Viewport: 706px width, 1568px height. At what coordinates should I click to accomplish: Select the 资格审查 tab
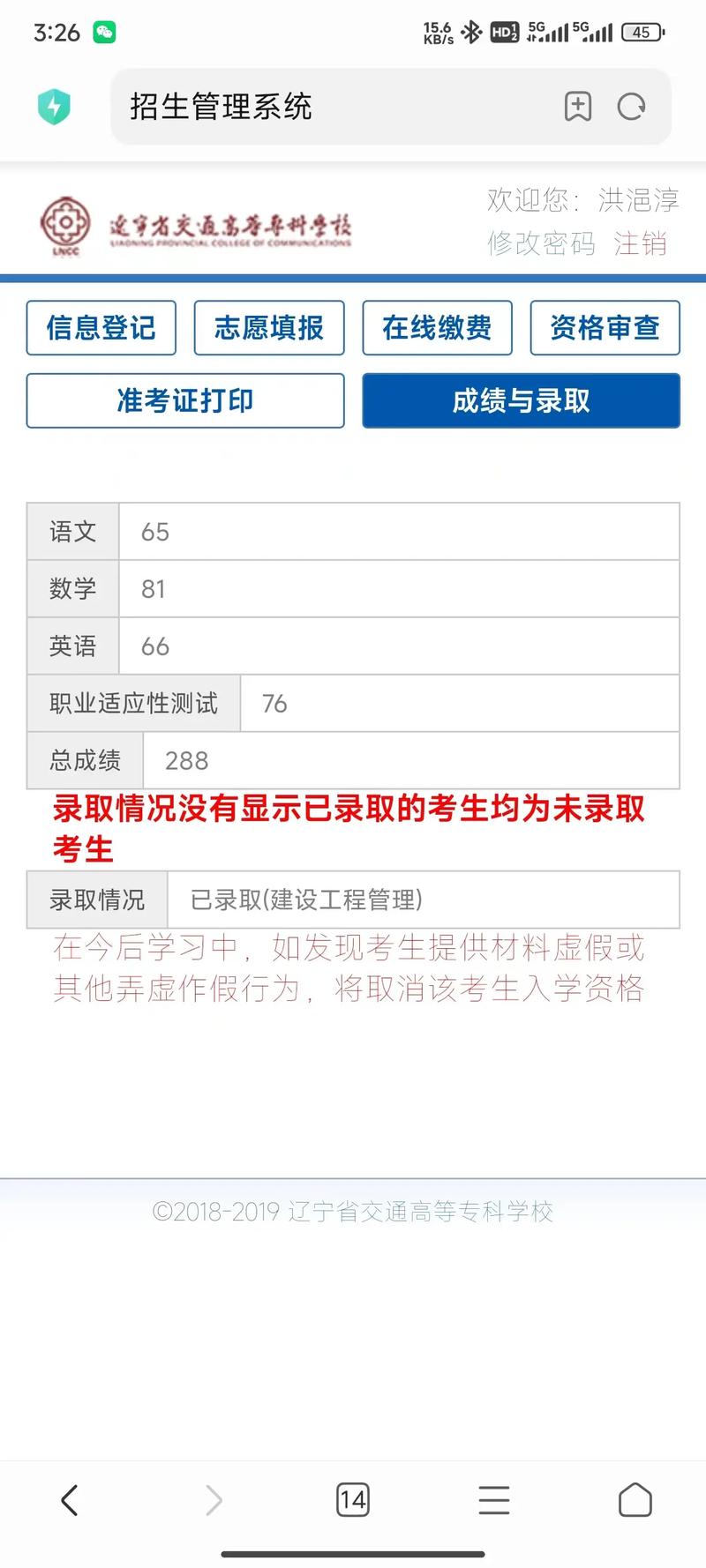click(x=605, y=328)
